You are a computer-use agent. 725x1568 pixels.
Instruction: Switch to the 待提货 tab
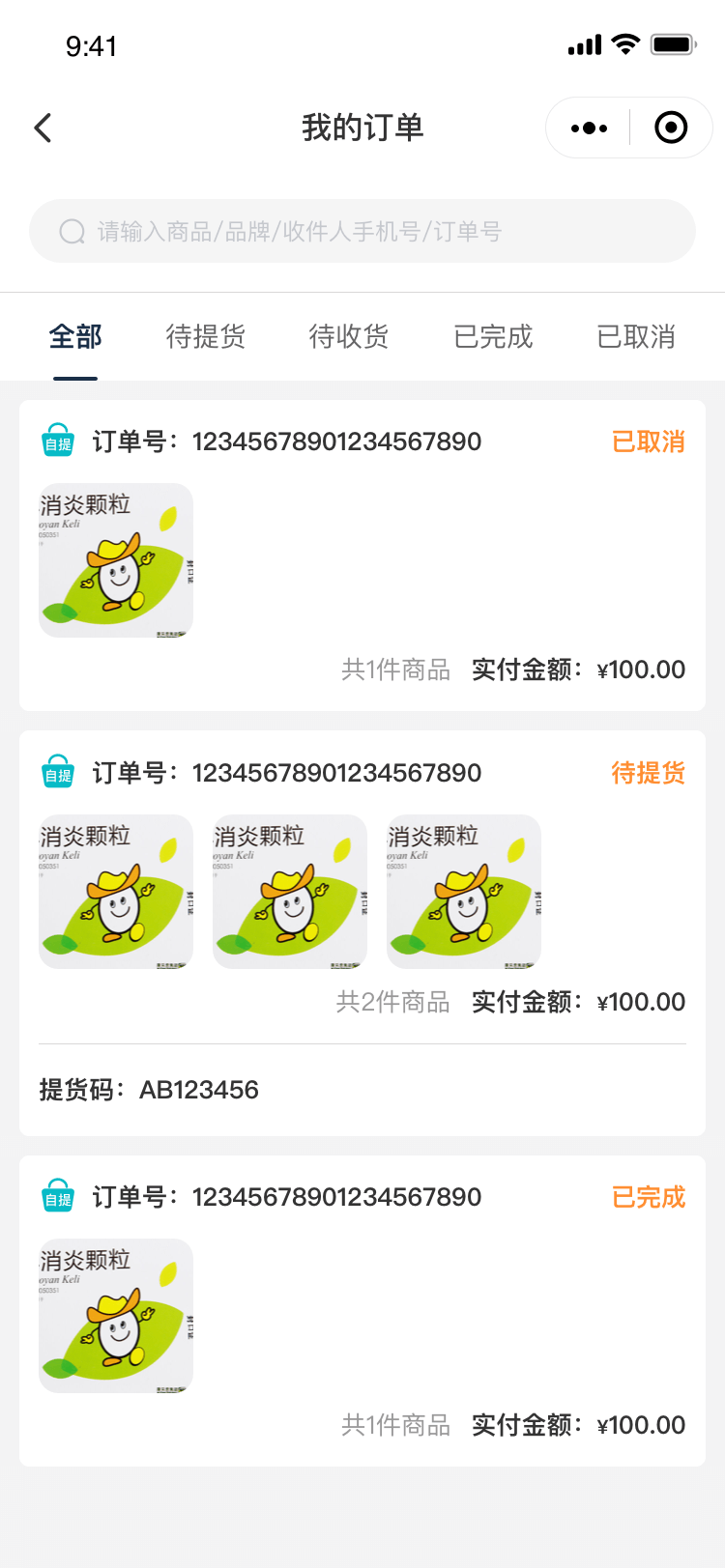pyautogui.click(x=206, y=337)
